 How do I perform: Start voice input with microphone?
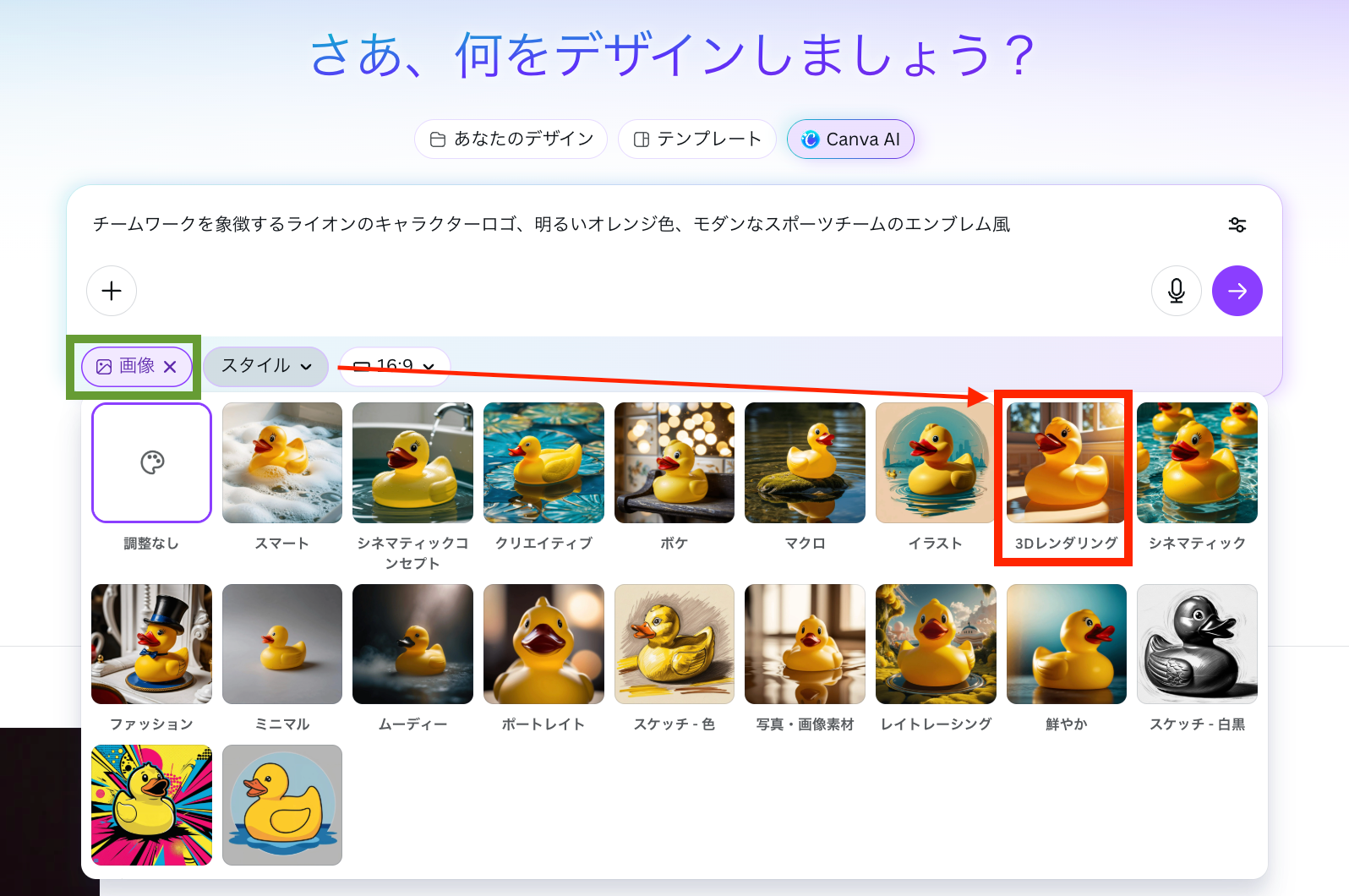(x=1176, y=291)
